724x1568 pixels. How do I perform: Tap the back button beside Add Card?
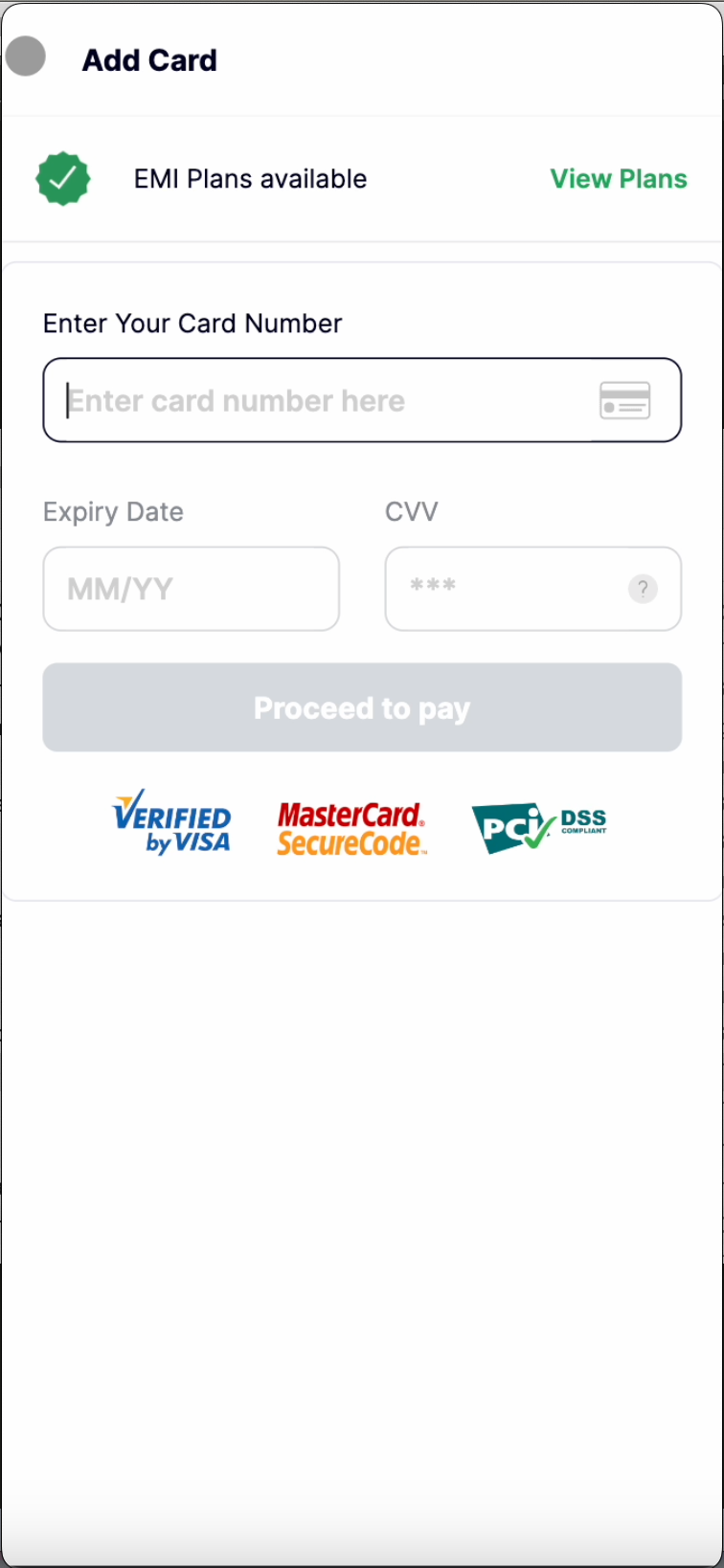(26, 56)
